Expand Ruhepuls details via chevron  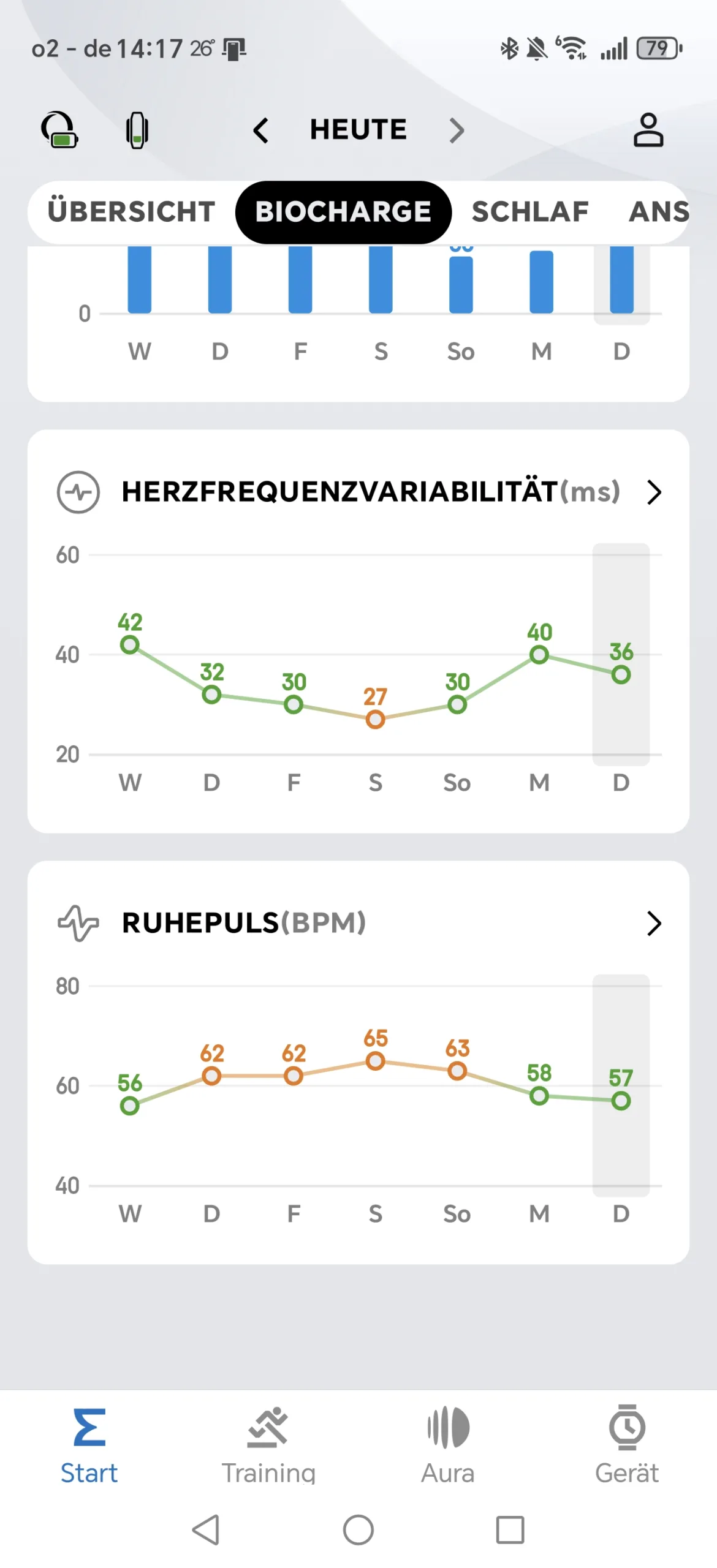tap(654, 923)
